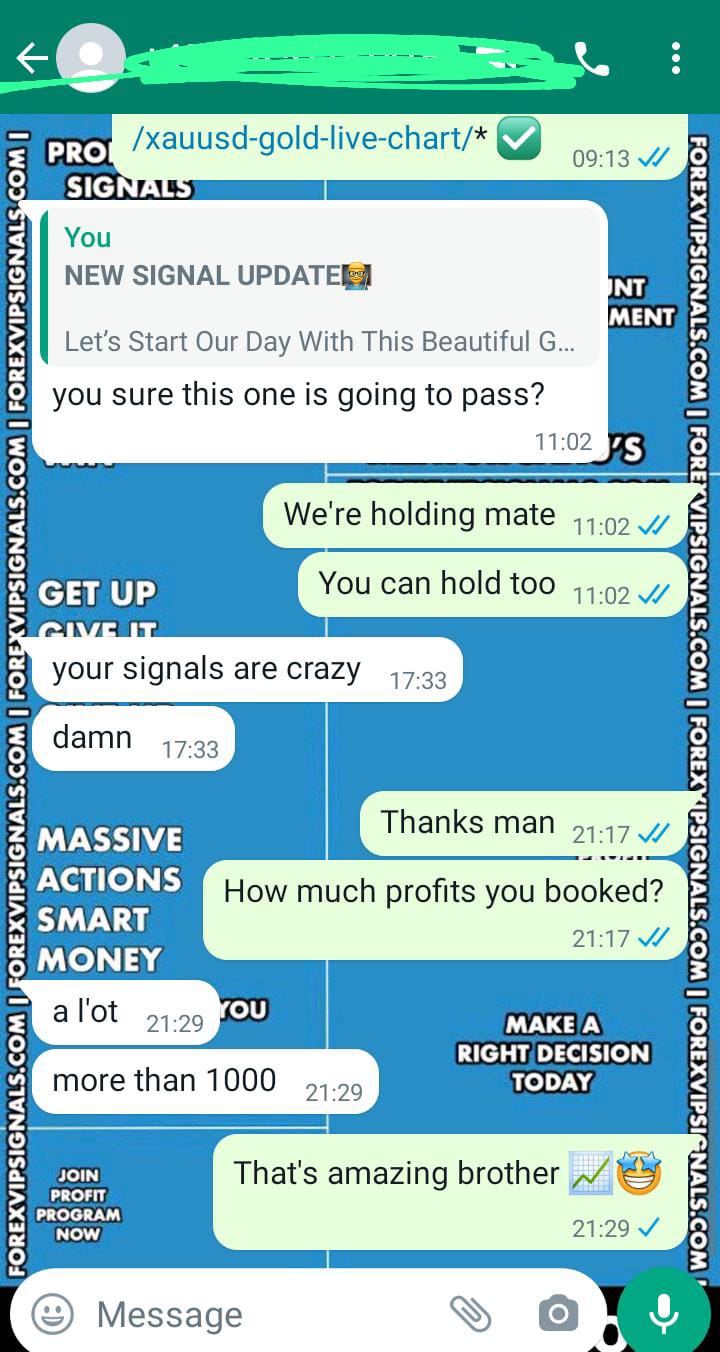Open the xauusd-gold-live-chart link
This screenshot has width=720, height=1352.
(300, 139)
